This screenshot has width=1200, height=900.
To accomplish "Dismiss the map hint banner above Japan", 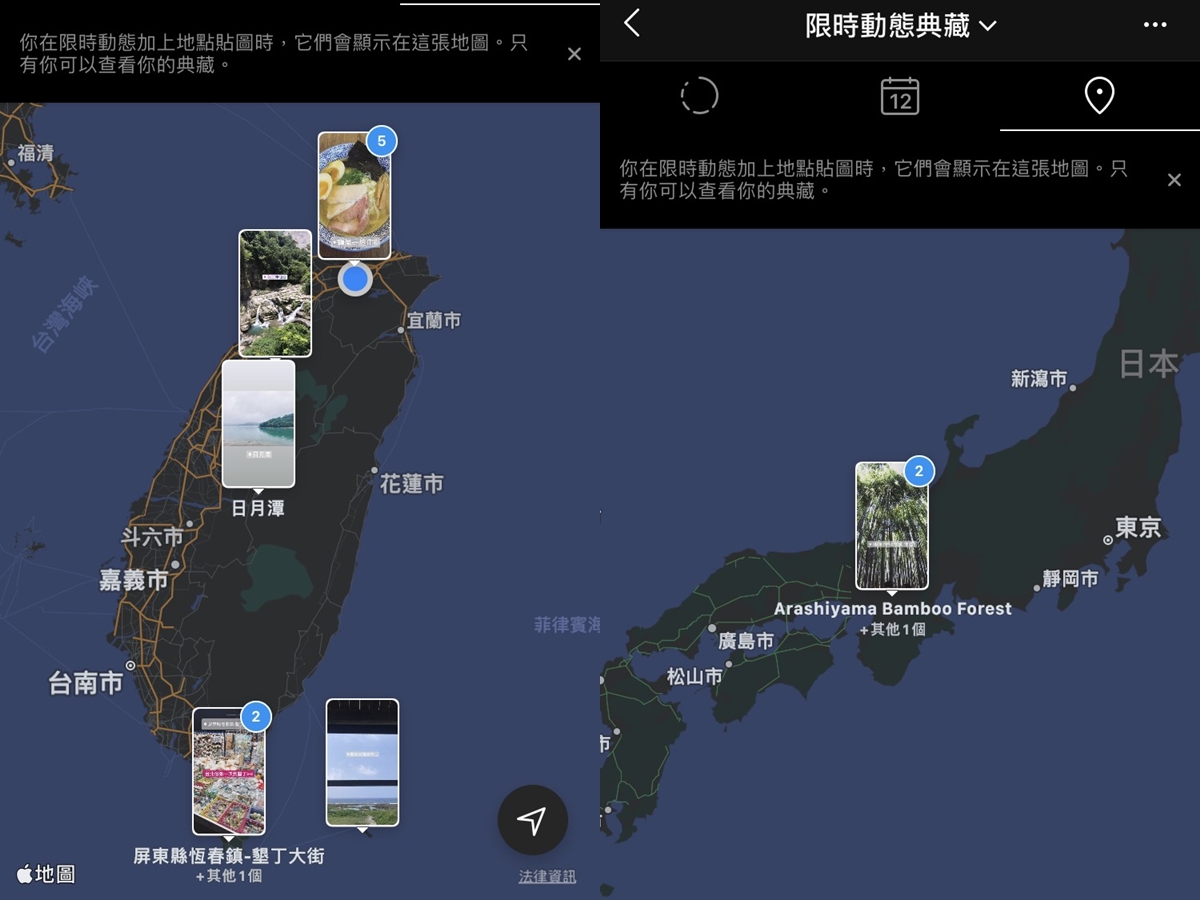I will click(1175, 180).
